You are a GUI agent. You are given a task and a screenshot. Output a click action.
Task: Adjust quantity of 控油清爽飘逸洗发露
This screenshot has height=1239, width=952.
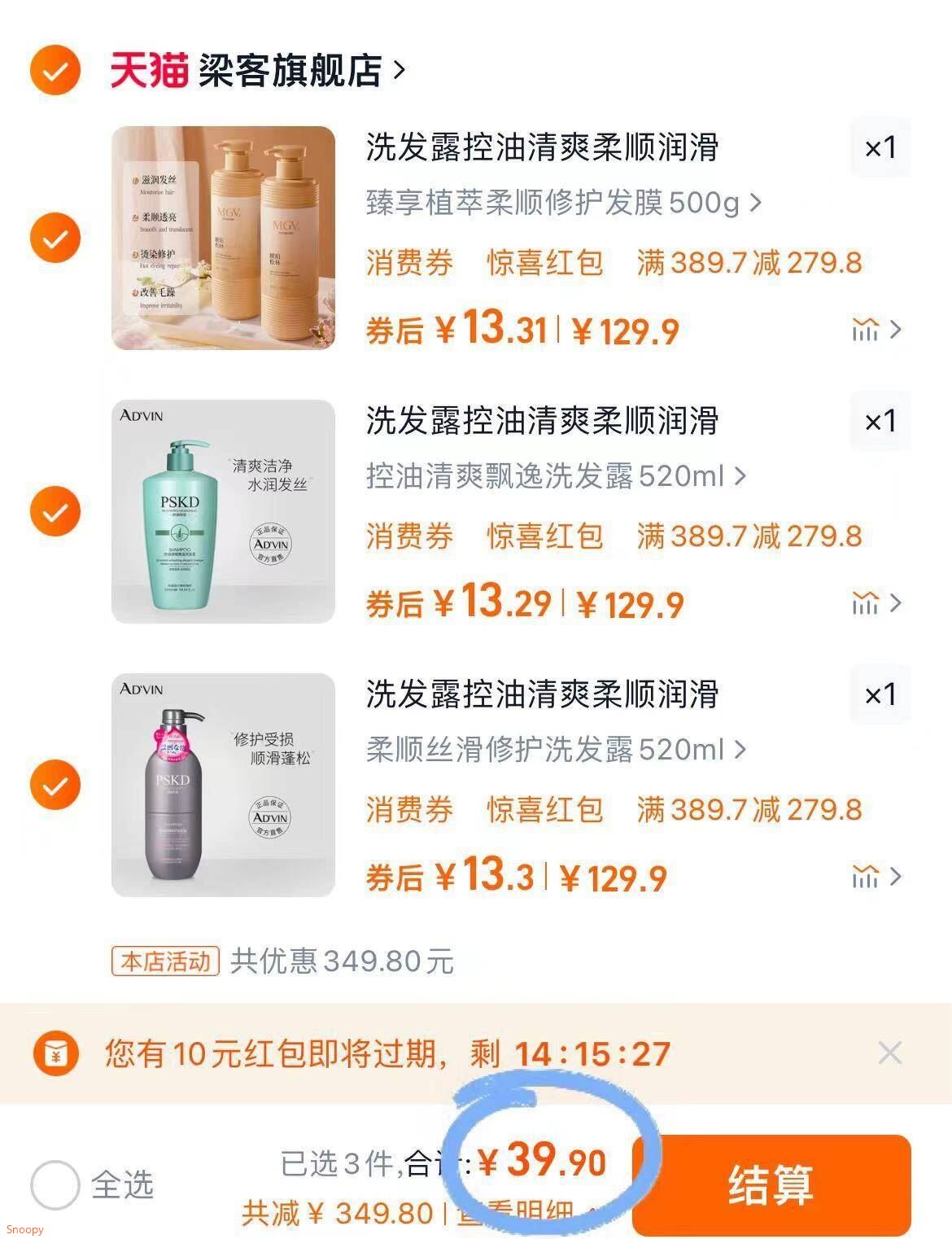[880, 422]
